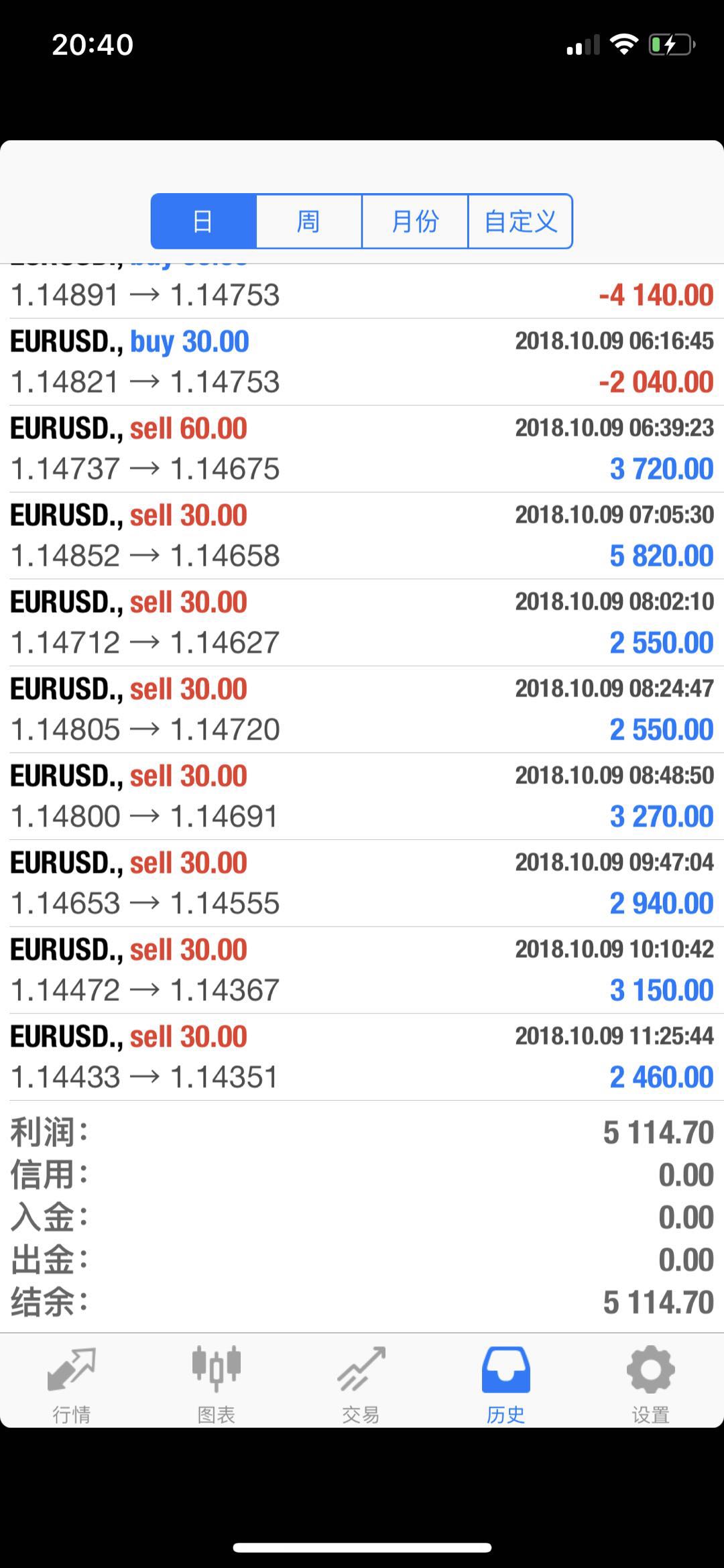
Task: Open the last sell trade at 11:25:44
Action: pos(362,1057)
